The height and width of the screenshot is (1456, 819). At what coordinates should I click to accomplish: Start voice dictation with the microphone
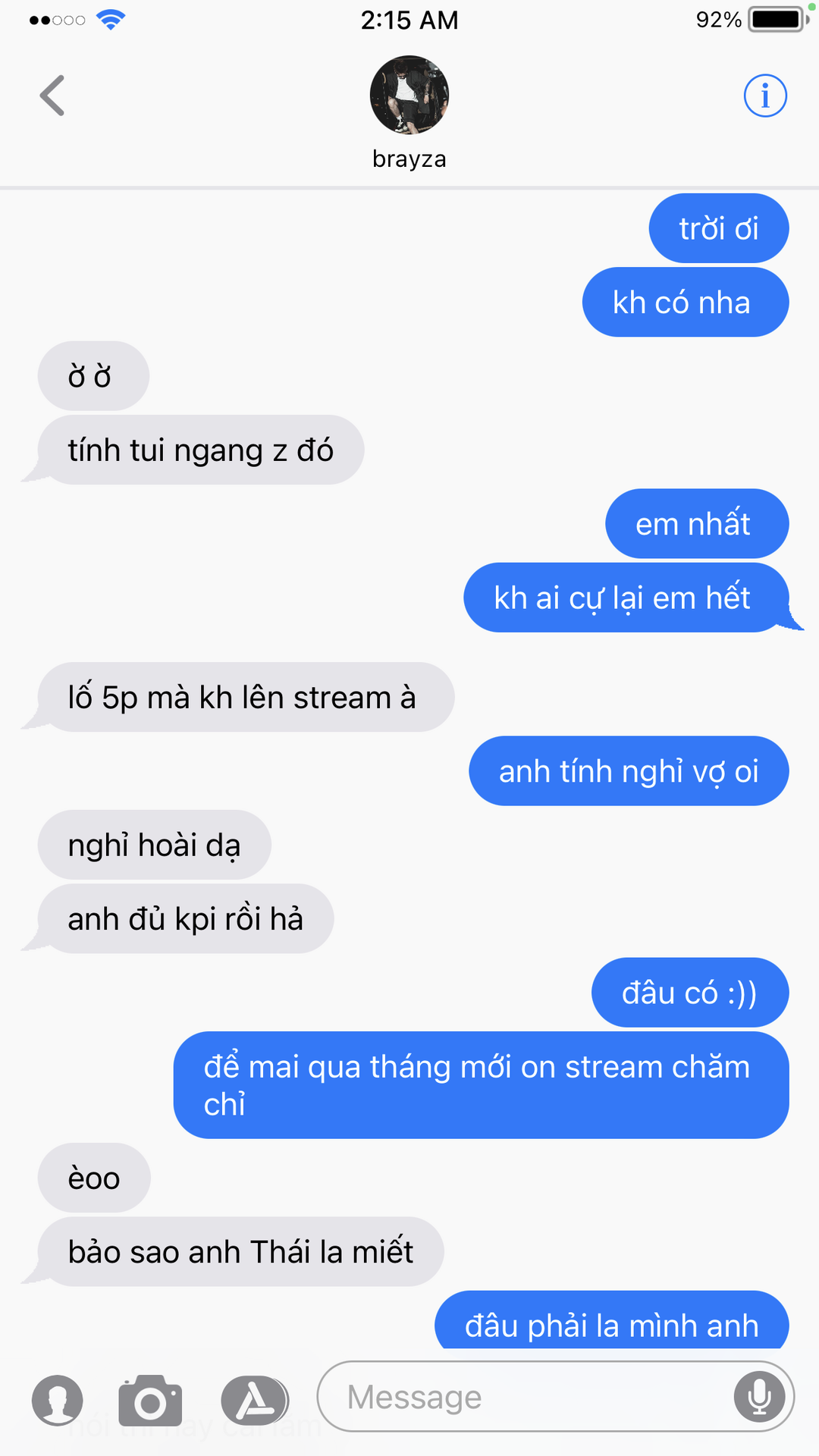pos(759,1397)
